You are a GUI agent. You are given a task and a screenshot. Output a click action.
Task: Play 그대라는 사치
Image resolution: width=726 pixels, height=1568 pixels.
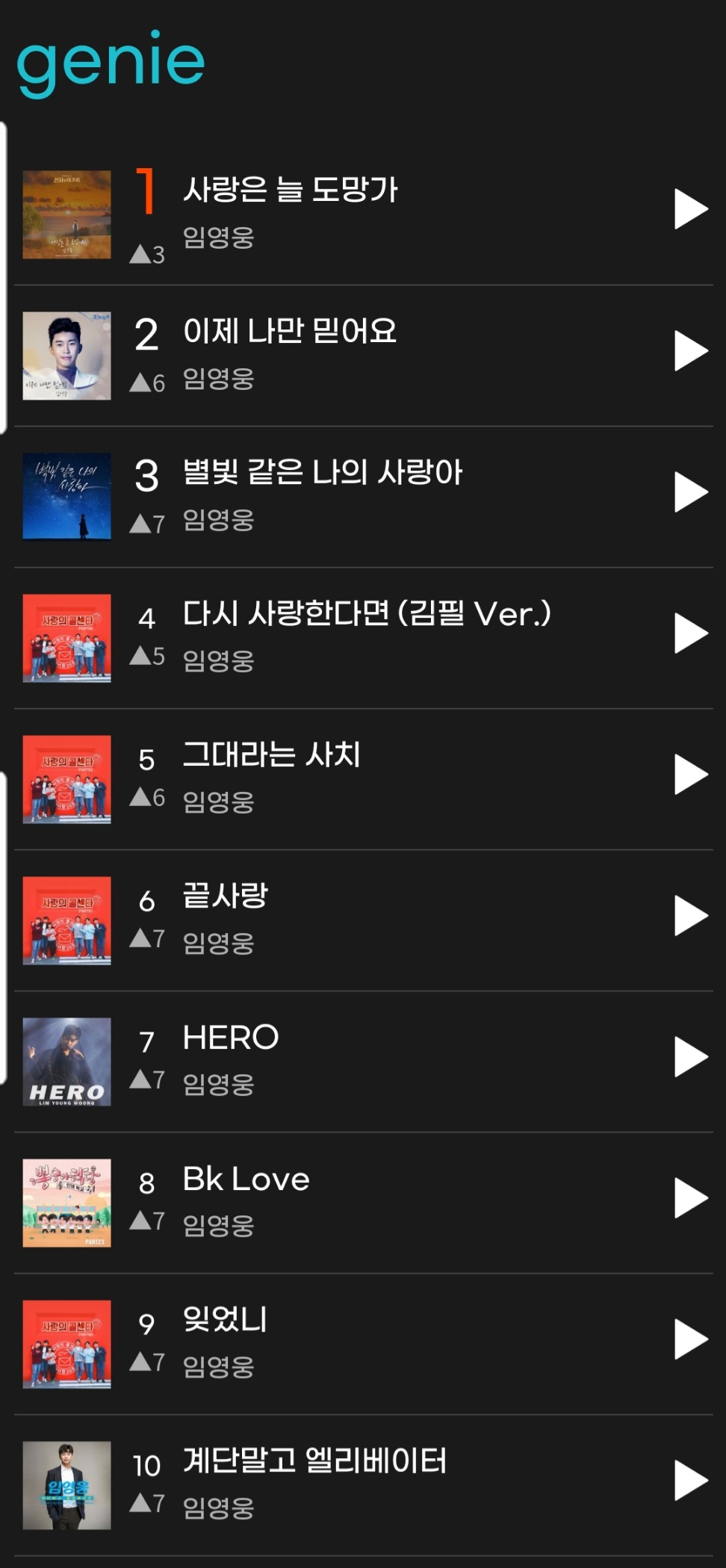click(691, 774)
